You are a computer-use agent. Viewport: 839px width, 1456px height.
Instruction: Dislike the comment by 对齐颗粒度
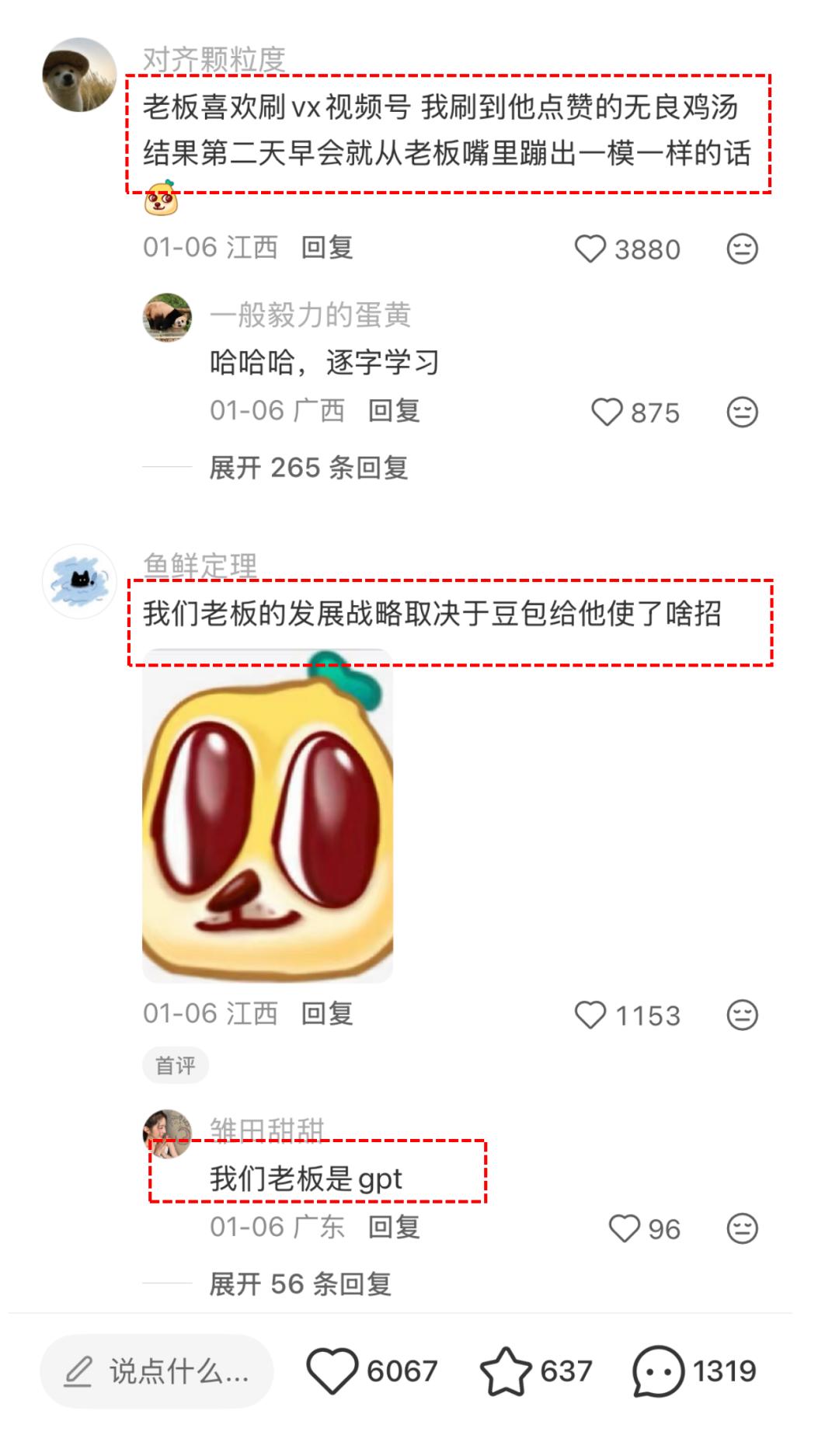pyautogui.click(x=742, y=249)
